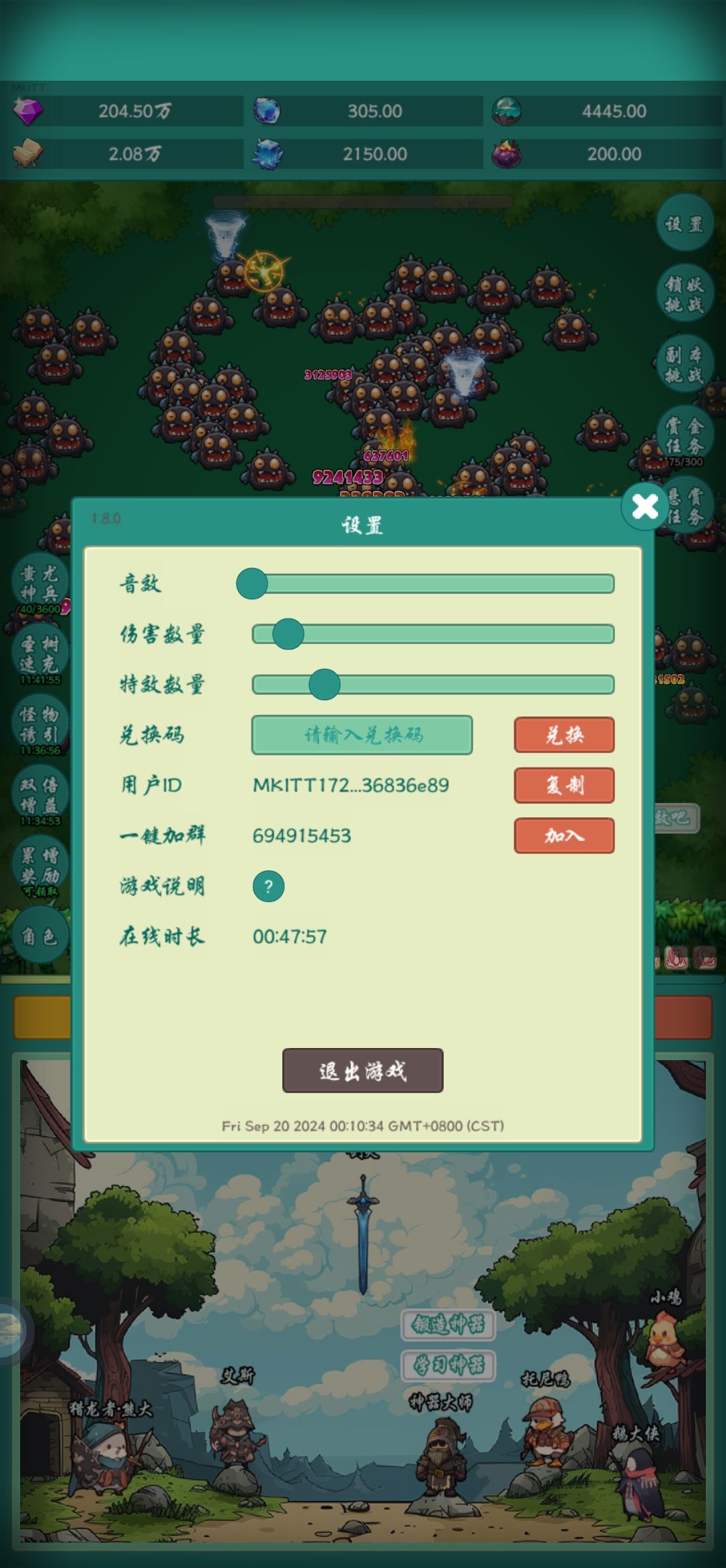
Task: Open the 角色 character button
Action: (x=40, y=936)
